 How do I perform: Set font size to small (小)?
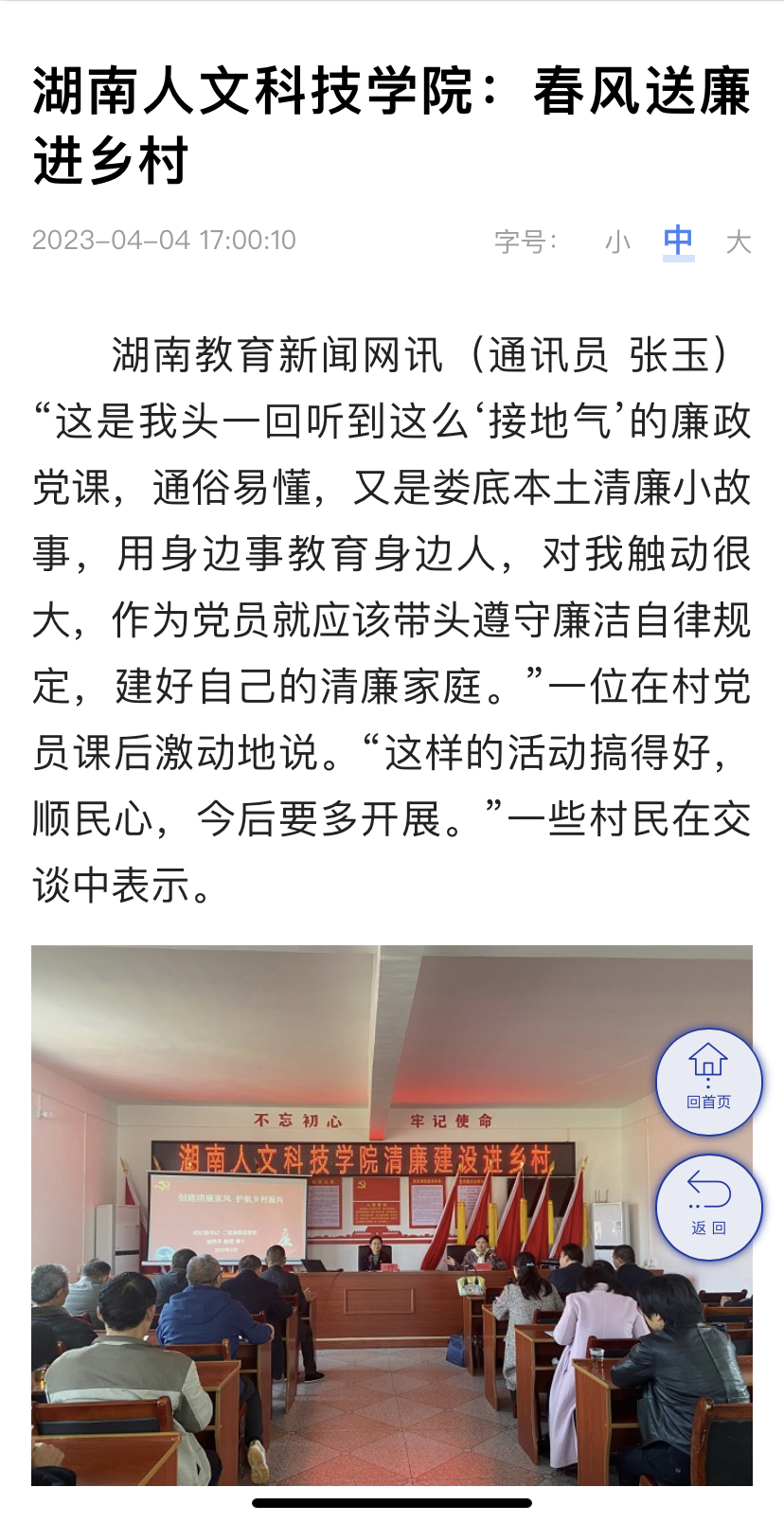coord(617,242)
